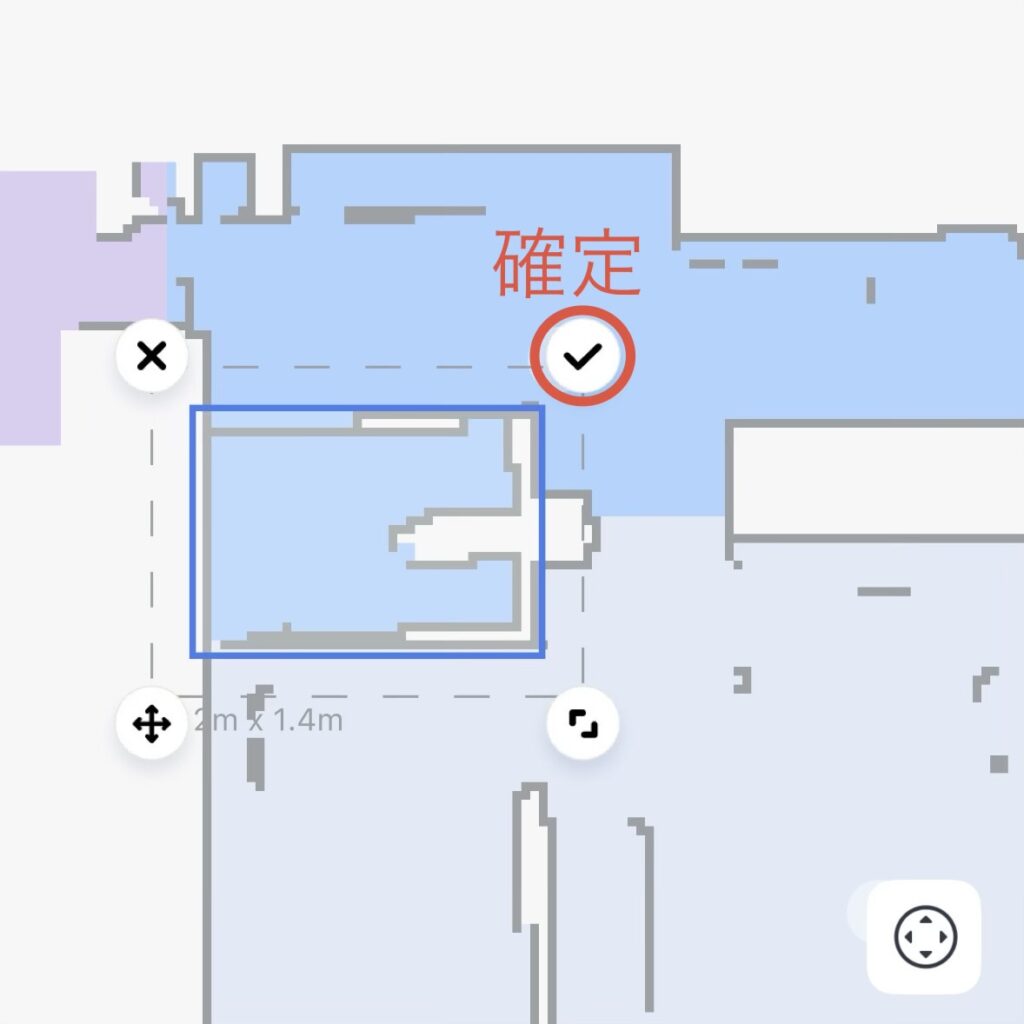Tap the resize corner handle of the zone

583,723
